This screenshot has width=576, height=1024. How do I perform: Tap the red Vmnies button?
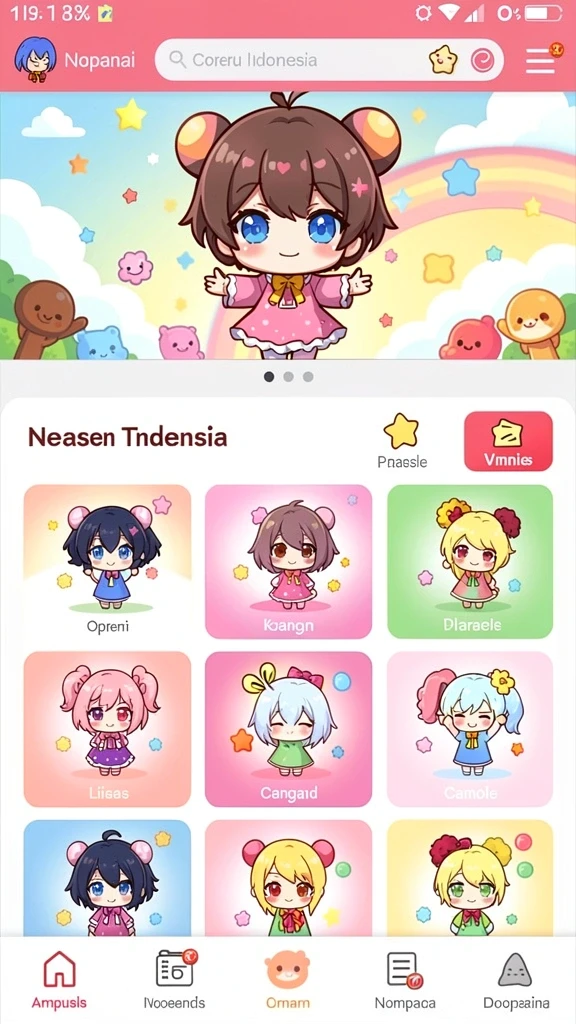click(508, 441)
